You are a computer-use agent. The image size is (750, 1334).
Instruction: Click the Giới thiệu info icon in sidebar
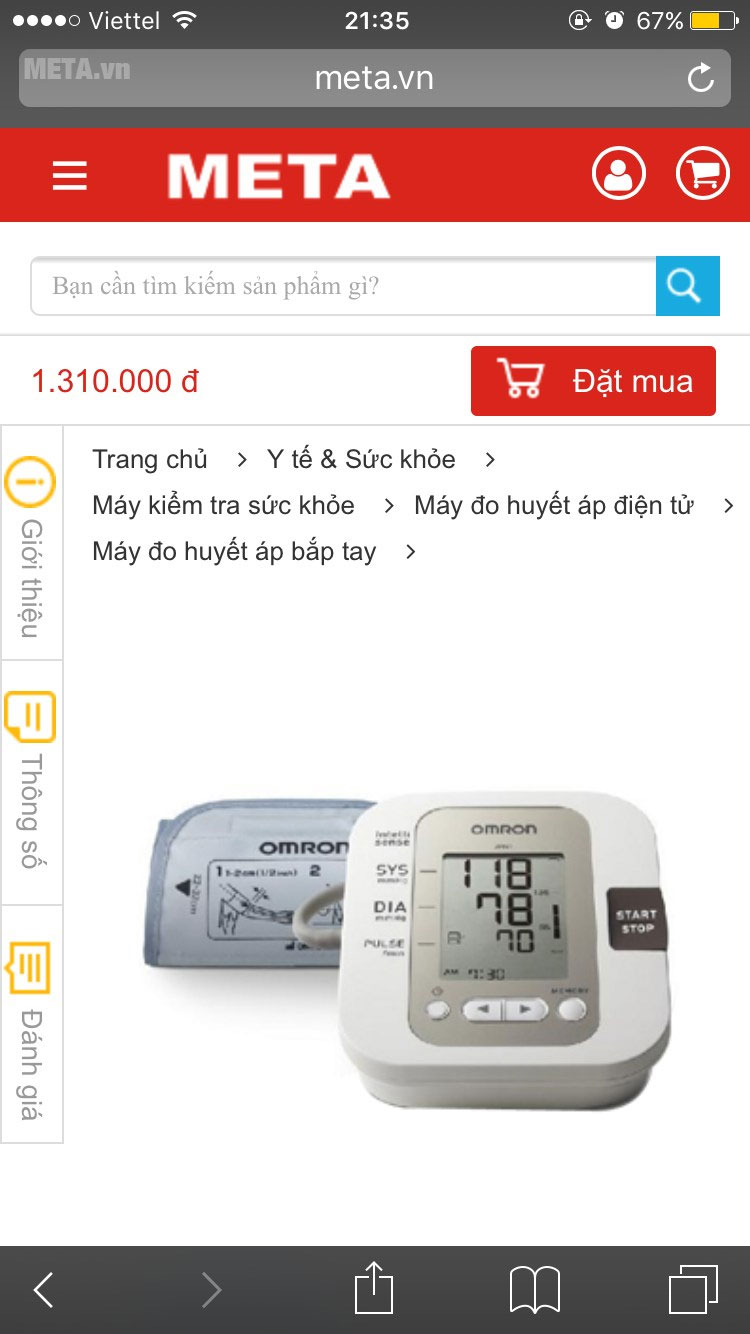click(x=31, y=480)
